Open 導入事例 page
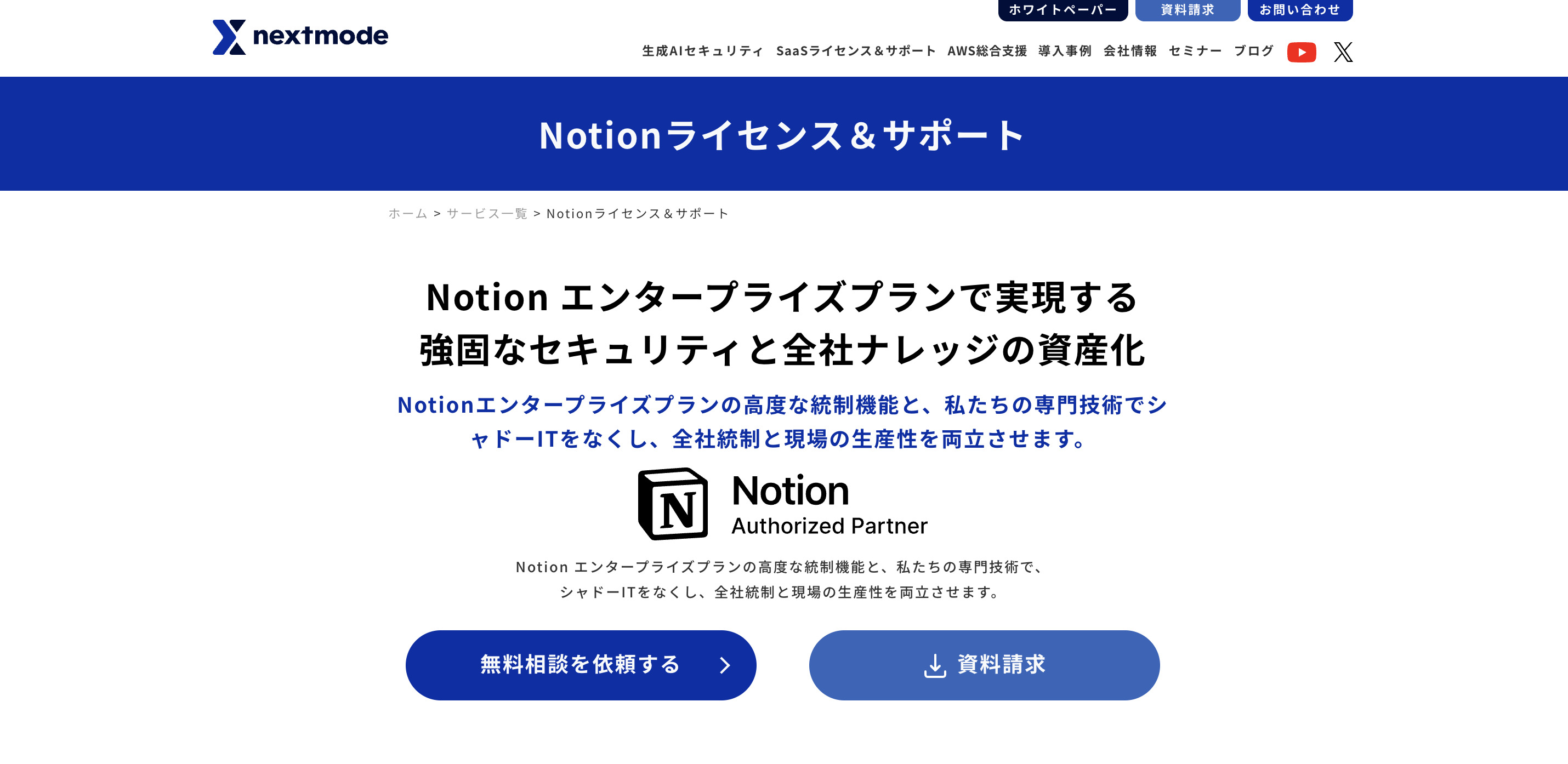The image size is (1568, 764). [1065, 51]
